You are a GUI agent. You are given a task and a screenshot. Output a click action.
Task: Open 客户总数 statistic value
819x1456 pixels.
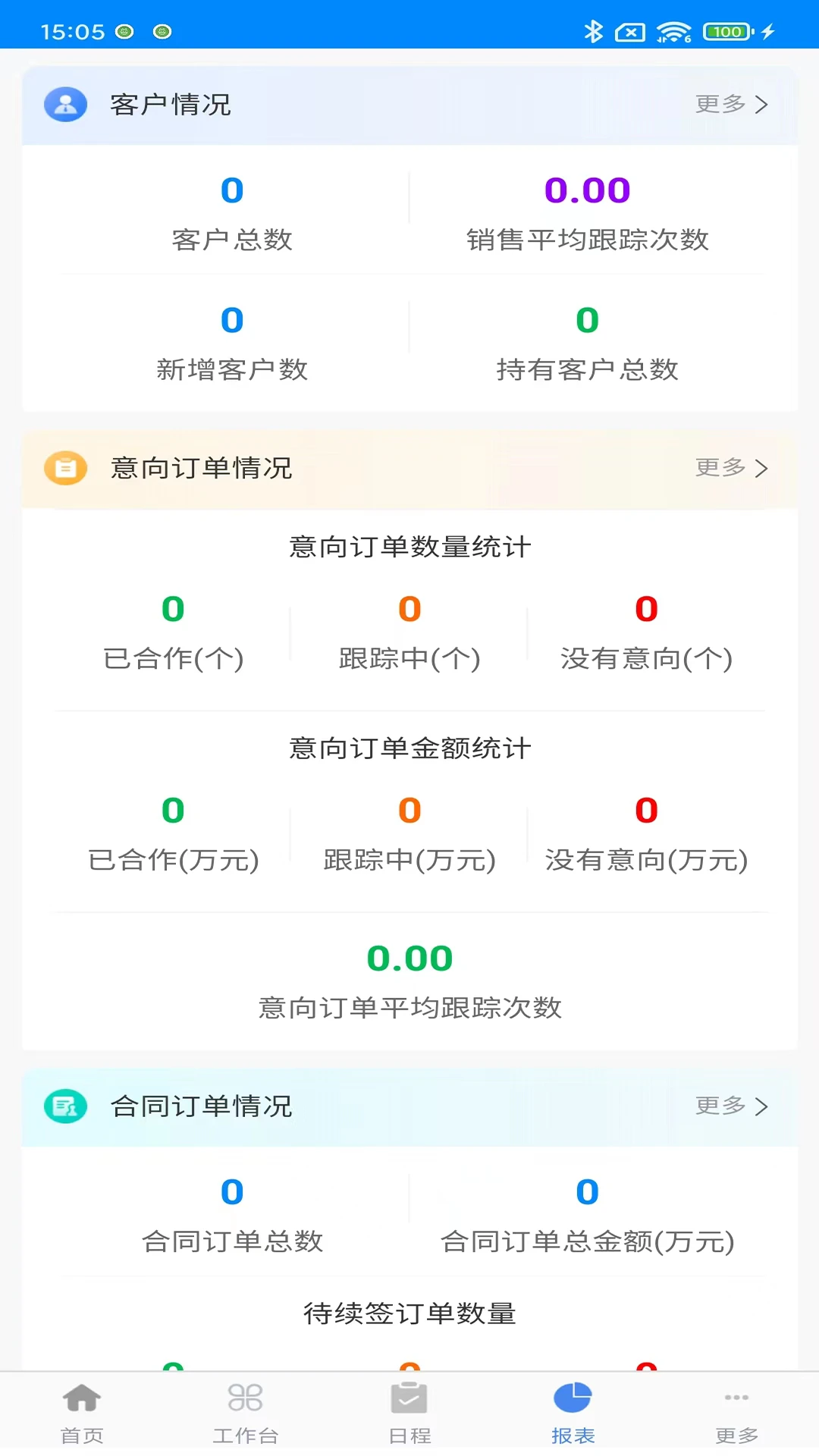[231, 191]
